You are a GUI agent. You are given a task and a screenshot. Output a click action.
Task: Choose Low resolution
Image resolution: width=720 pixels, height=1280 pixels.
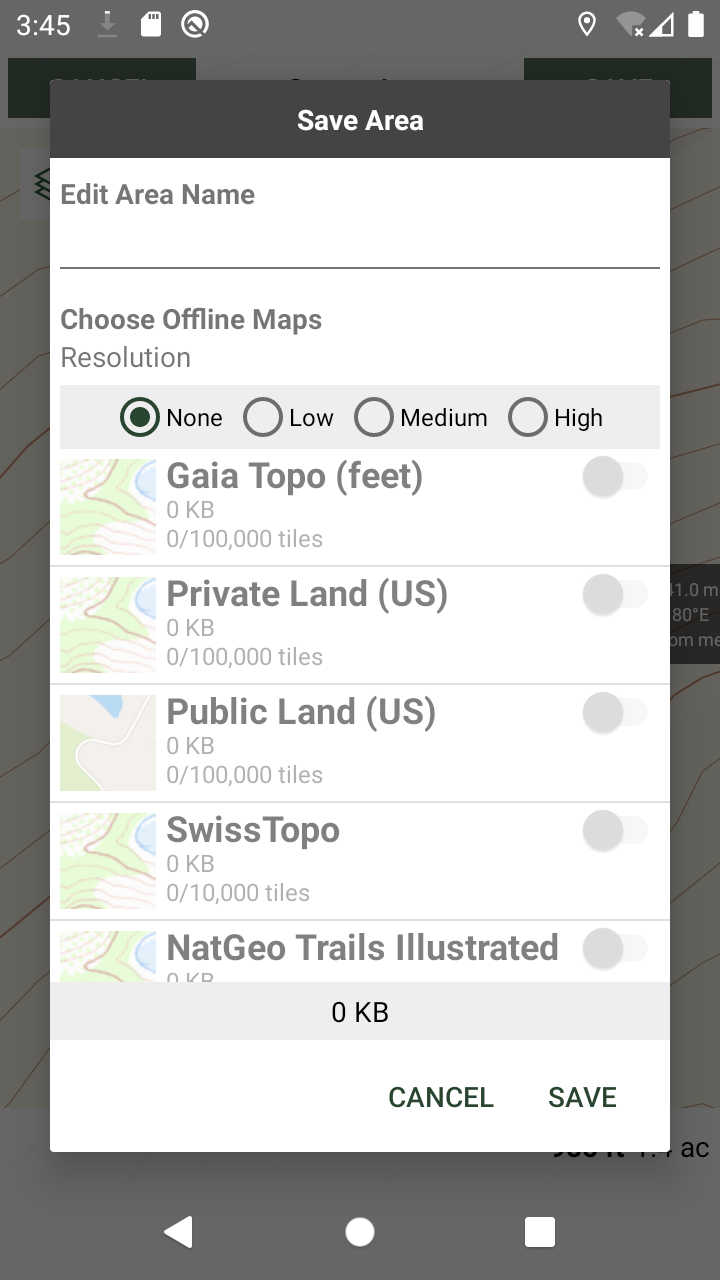(289, 417)
